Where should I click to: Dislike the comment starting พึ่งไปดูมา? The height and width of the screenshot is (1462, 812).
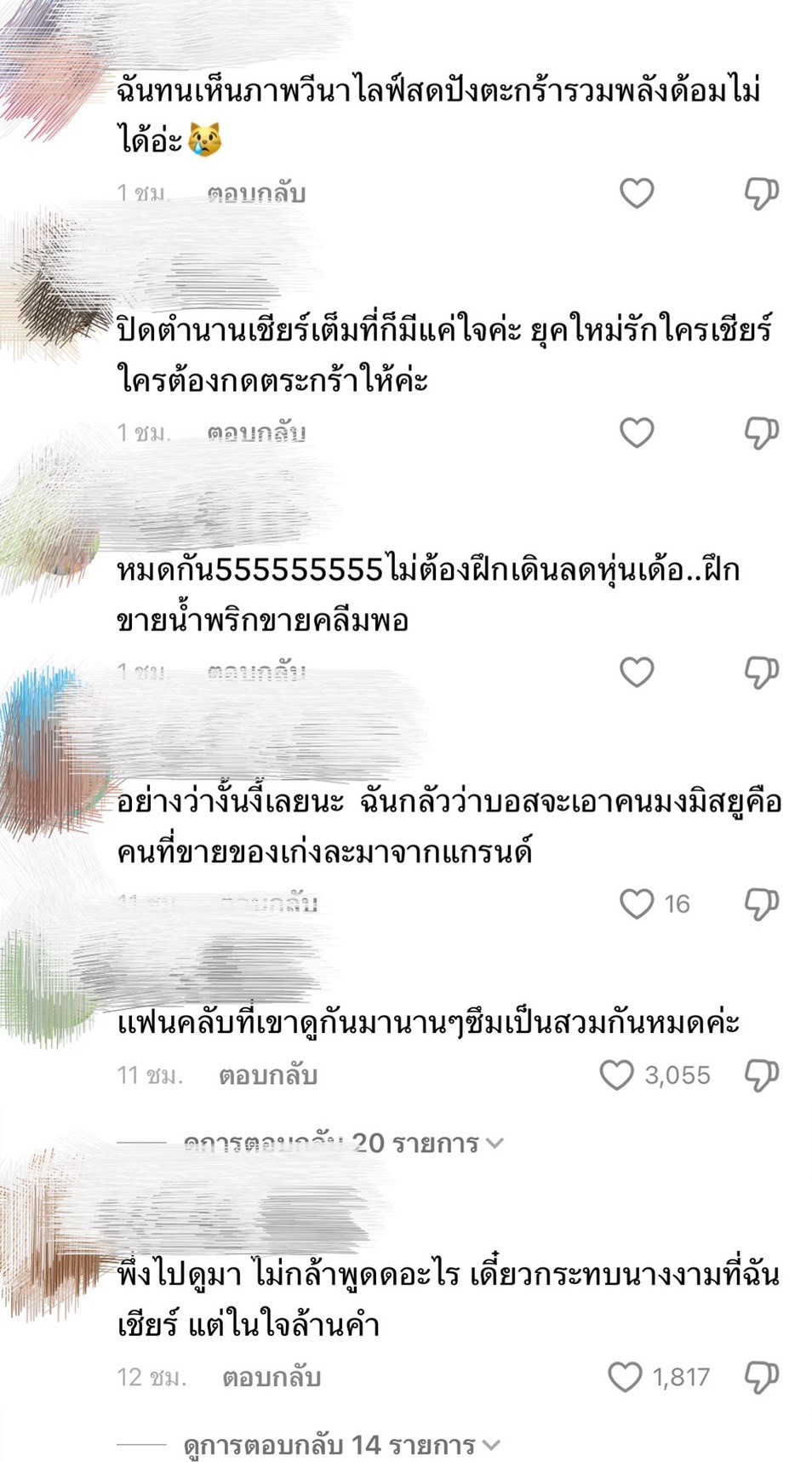click(x=760, y=1377)
